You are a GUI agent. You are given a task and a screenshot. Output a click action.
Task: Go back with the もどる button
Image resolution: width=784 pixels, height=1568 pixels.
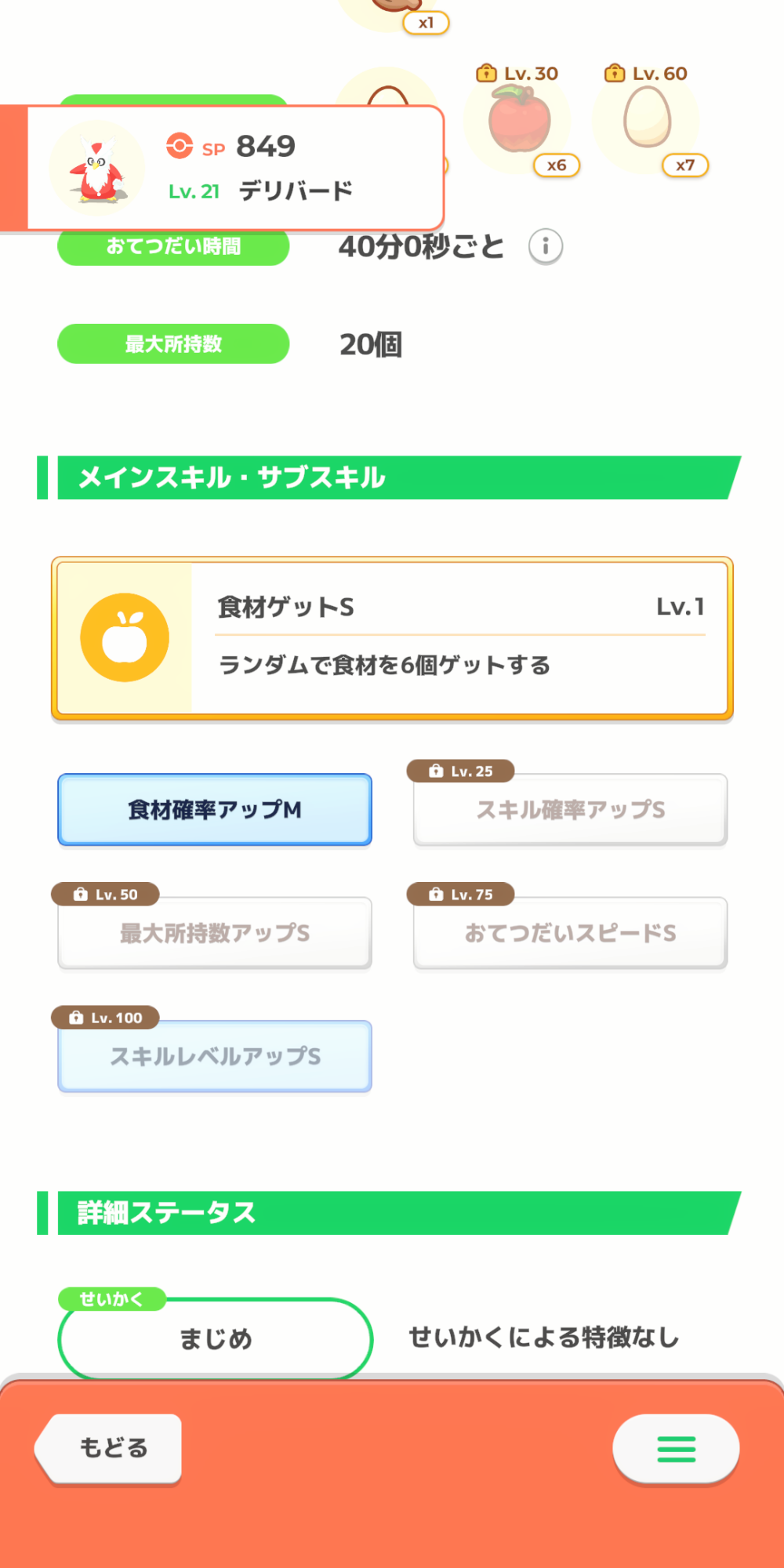tap(109, 1448)
